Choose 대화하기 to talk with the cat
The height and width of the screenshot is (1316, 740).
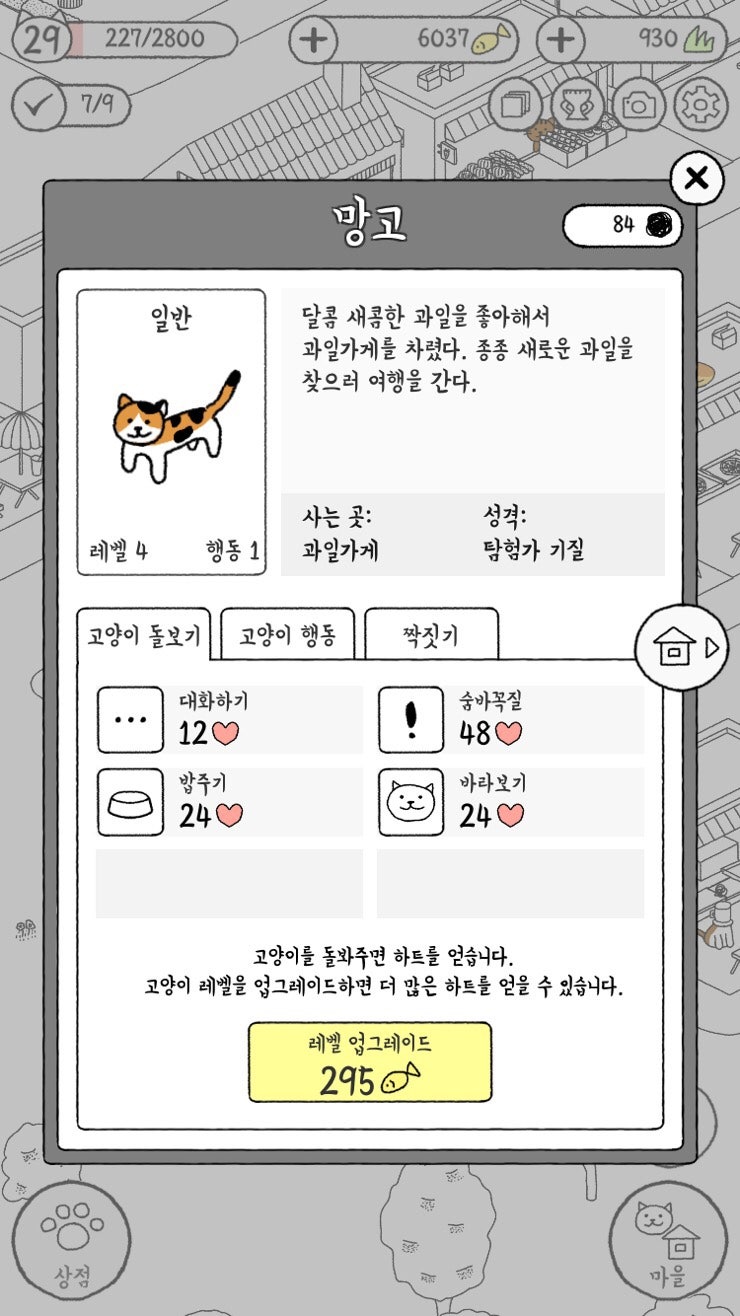(230, 720)
